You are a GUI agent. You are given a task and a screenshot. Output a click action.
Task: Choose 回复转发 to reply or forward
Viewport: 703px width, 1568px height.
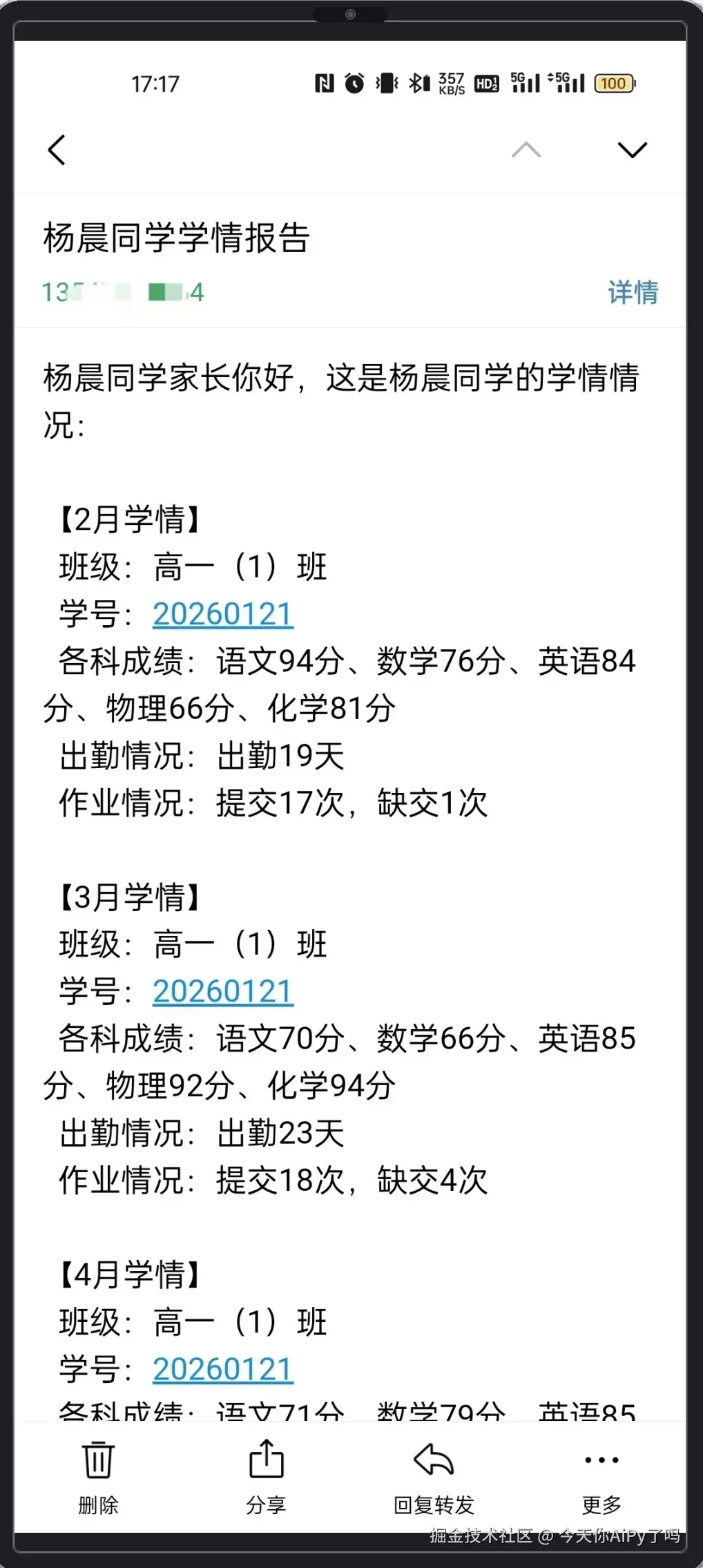[434, 1476]
